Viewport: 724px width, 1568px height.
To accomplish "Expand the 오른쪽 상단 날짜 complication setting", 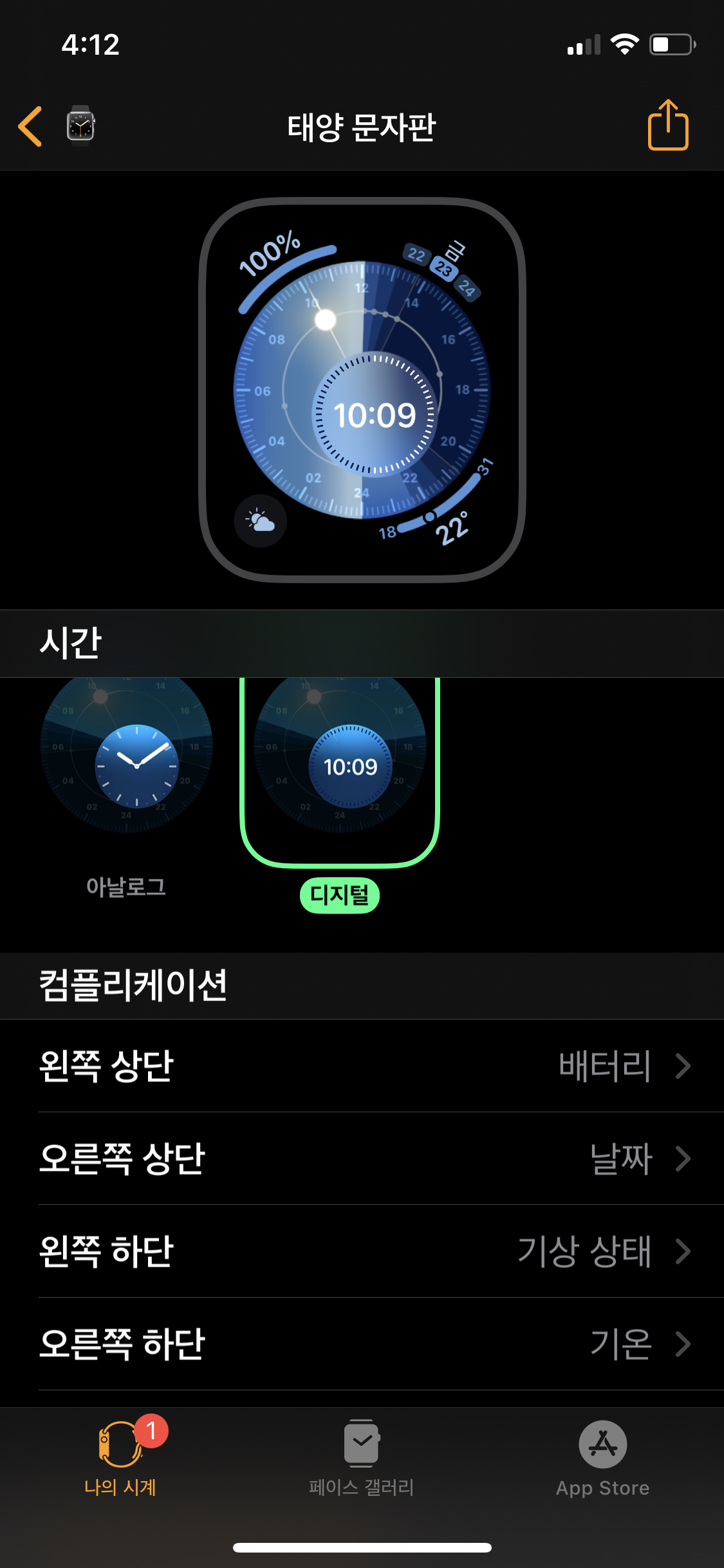I will [x=362, y=1159].
